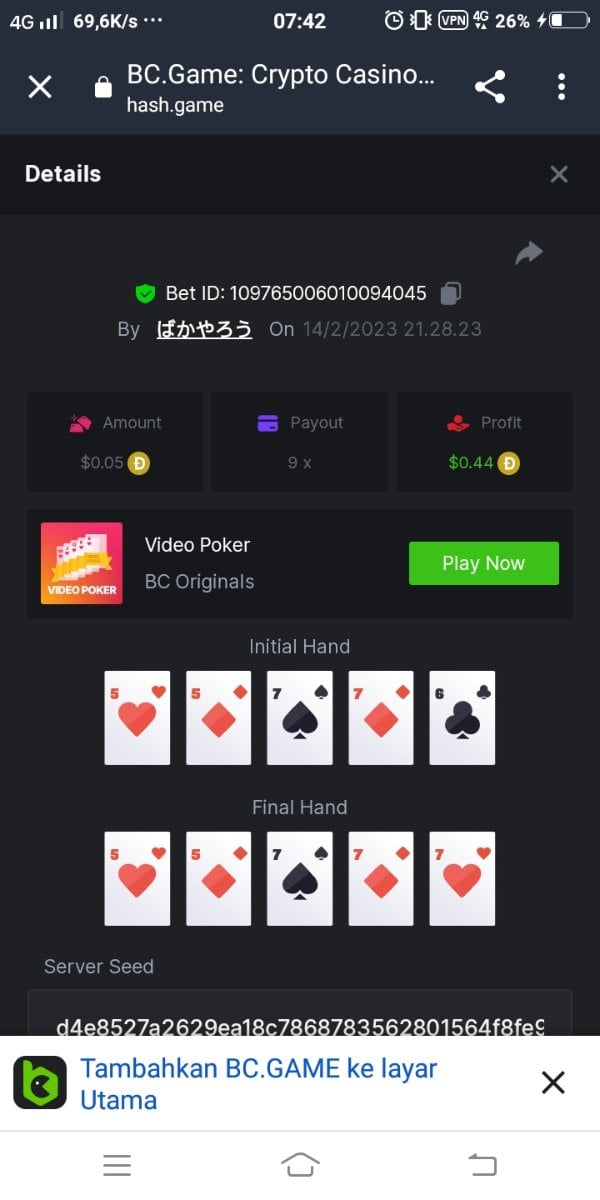Close the Details panel
Screen dimensions: 600x1200
pyautogui.click(x=559, y=175)
